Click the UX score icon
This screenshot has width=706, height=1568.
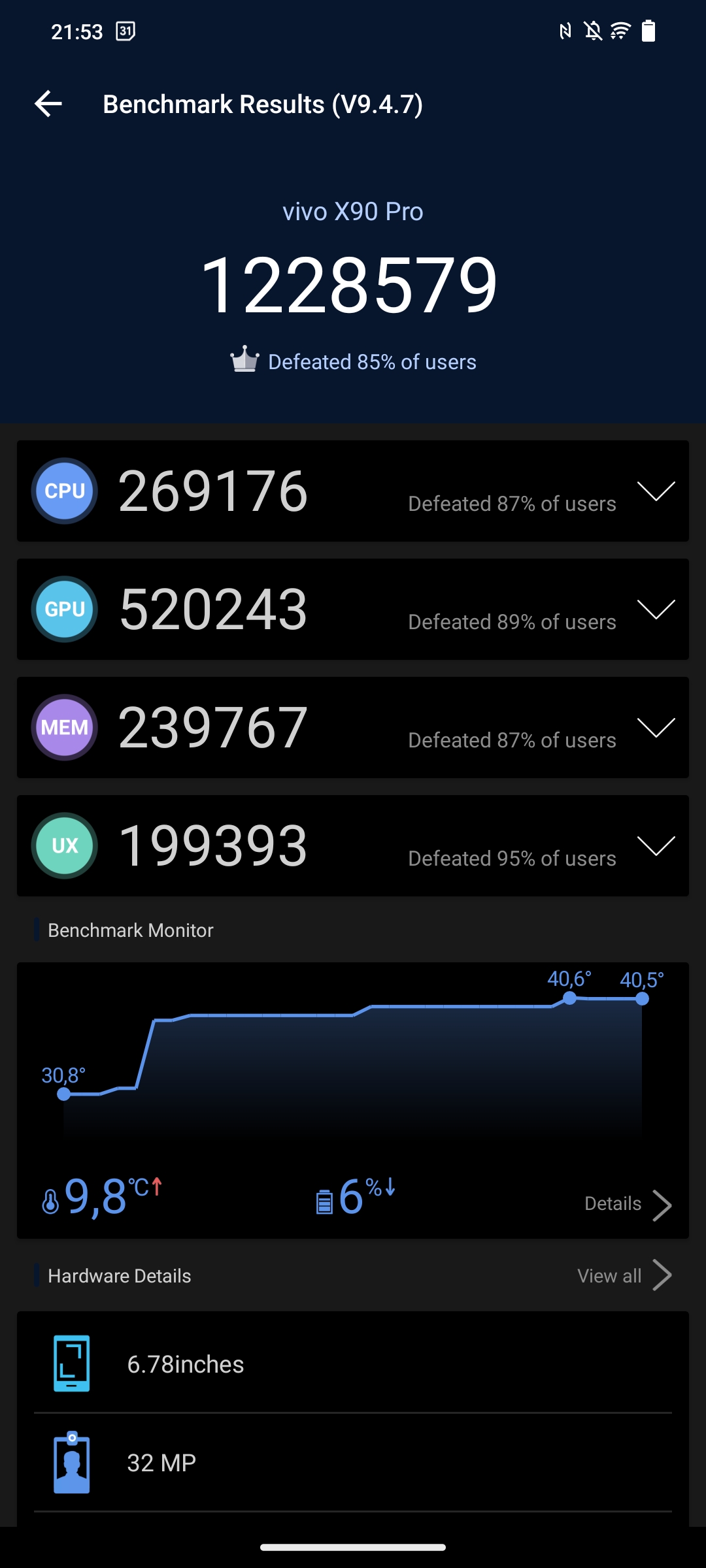[64, 845]
